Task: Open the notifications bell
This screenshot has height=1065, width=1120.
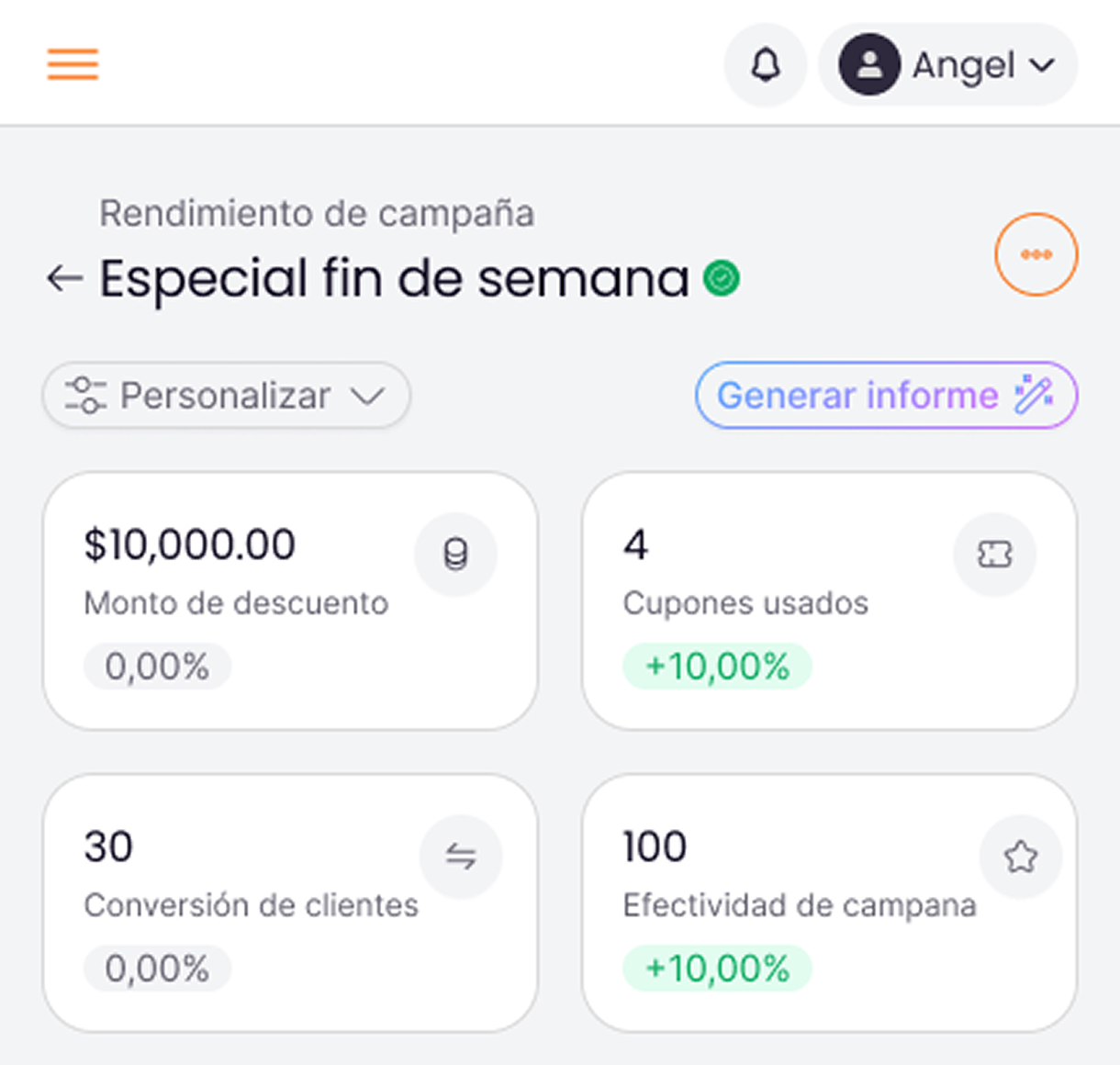Action: tap(766, 65)
